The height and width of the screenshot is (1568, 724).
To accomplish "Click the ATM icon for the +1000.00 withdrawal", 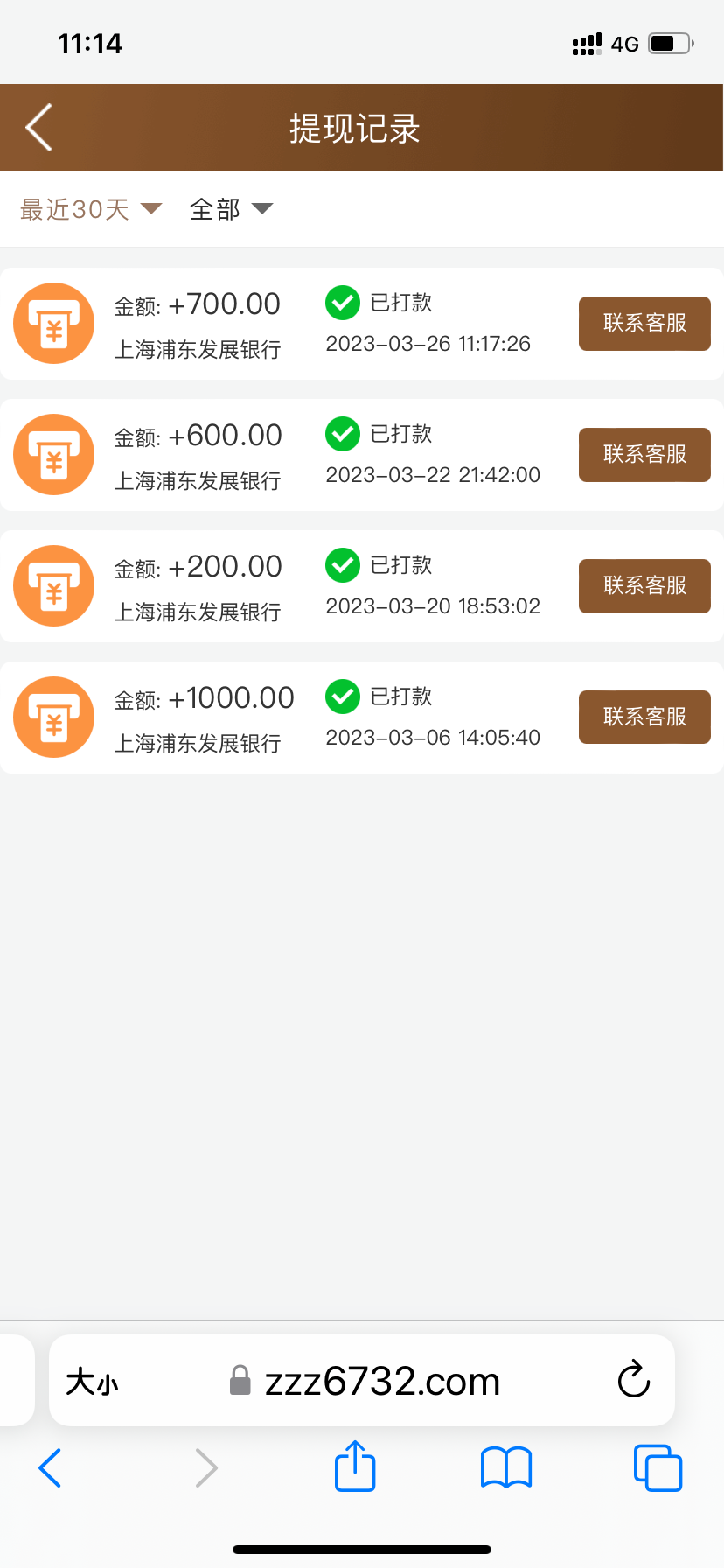I will [x=53, y=717].
